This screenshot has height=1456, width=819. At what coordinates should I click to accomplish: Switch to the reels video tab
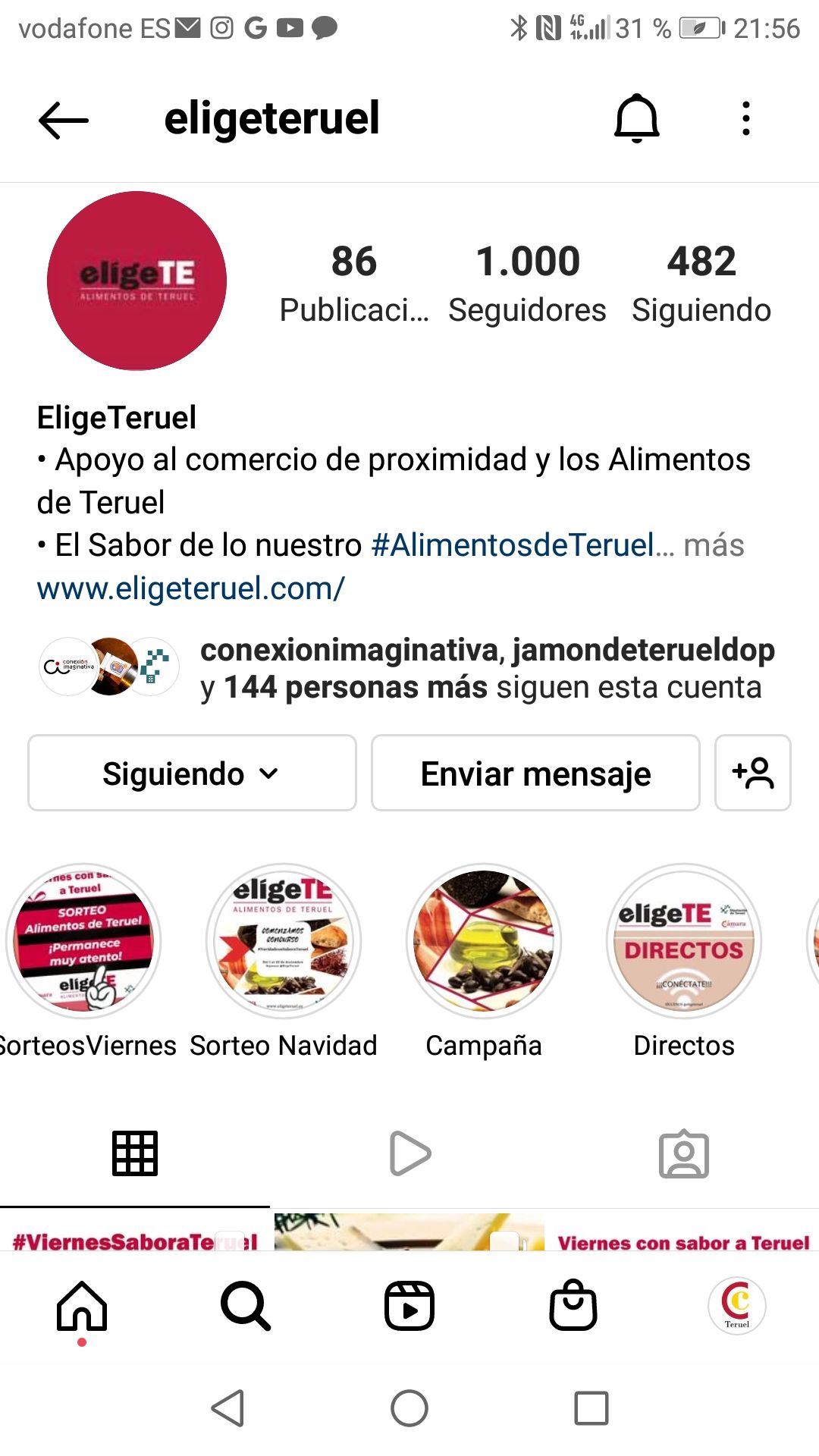(409, 1153)
